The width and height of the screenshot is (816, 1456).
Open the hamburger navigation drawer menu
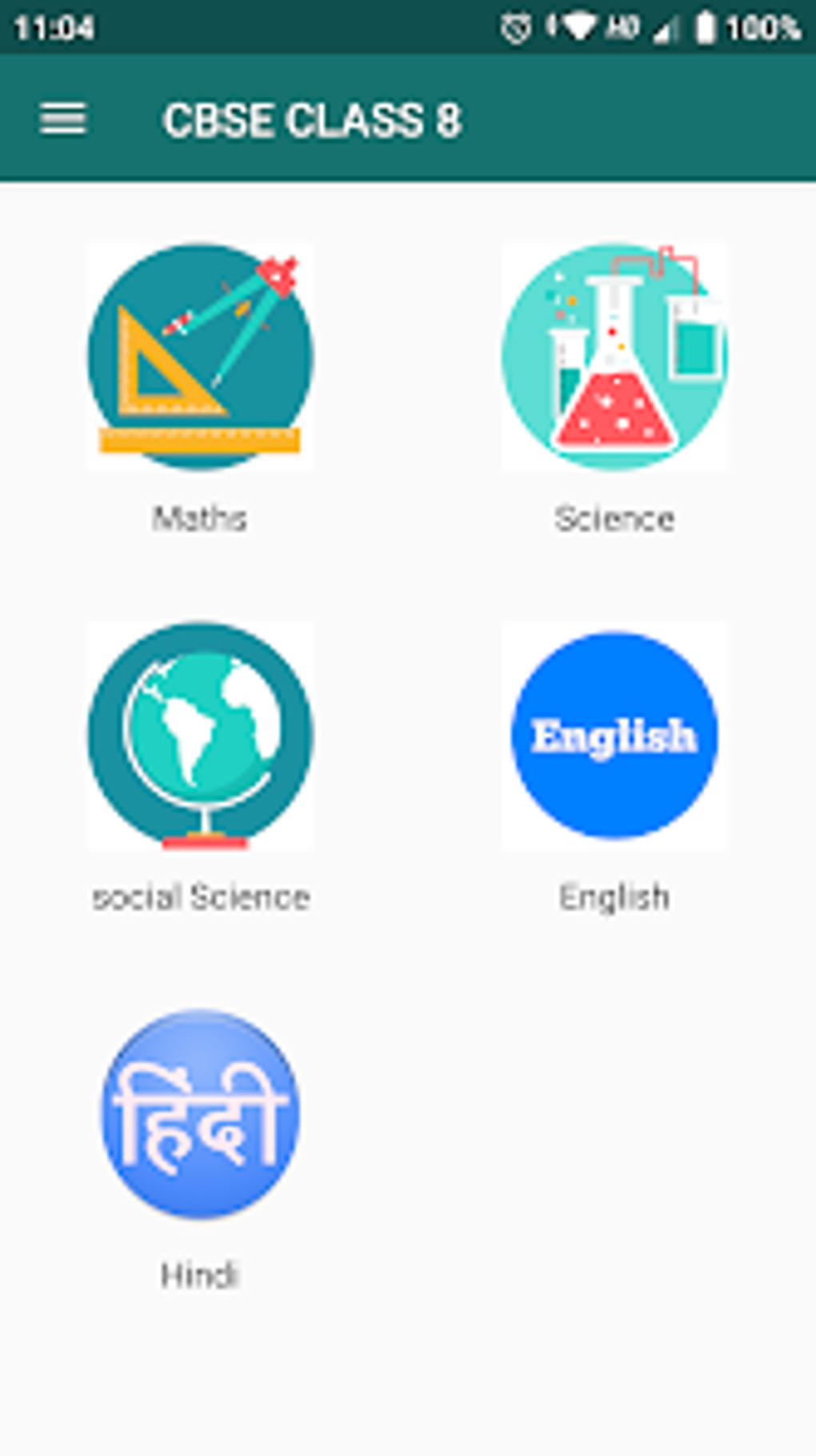[63, 120]
